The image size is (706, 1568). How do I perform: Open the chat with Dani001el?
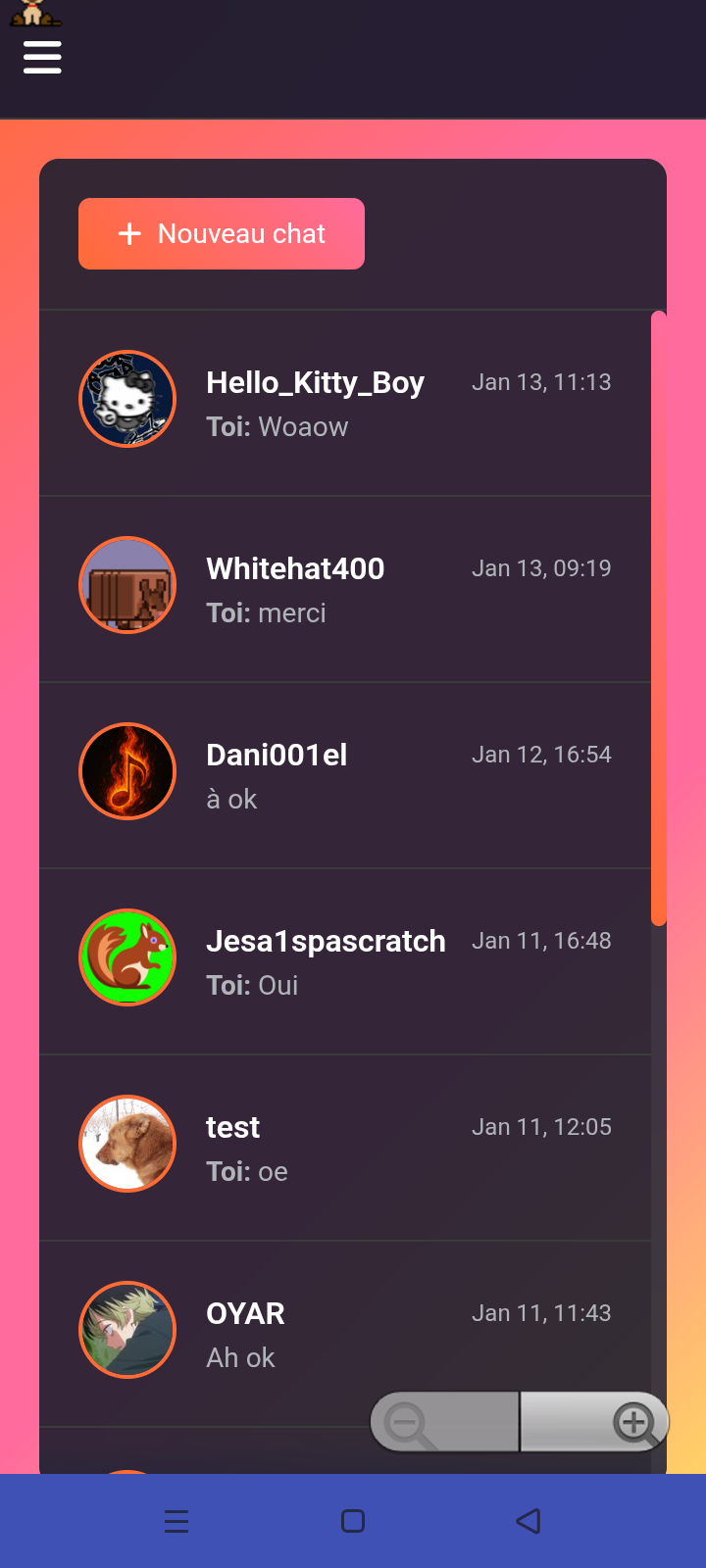(343, 775)
